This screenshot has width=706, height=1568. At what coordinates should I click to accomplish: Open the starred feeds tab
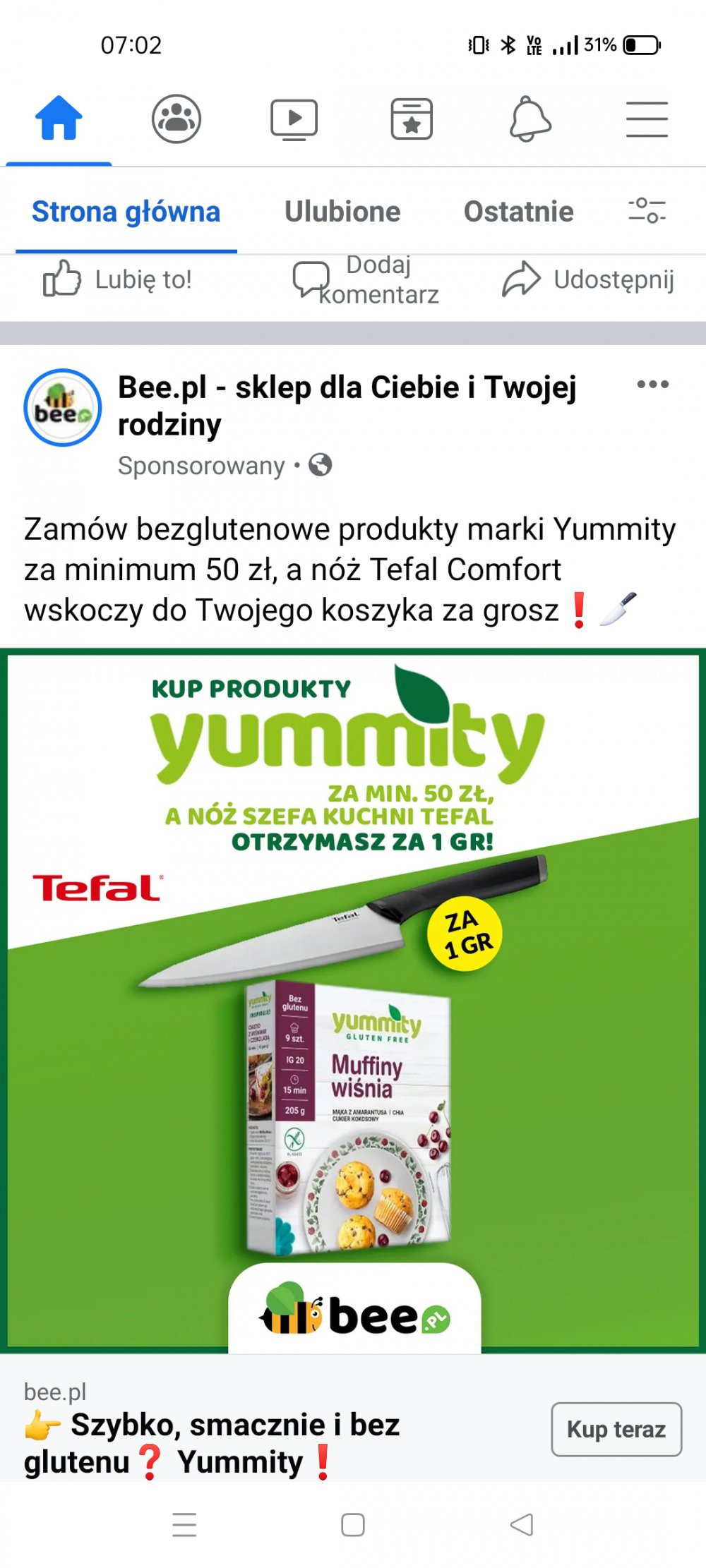412,119
